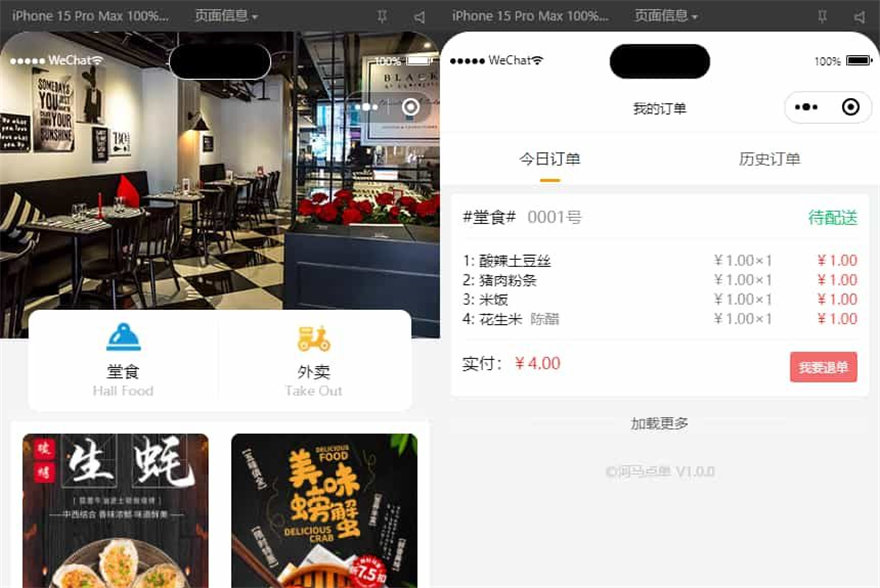Image resolution: width=880 pixels, height=588 pixels.
Task: Open mini program menu on 我的订单 page
Action: coord(805,107)
